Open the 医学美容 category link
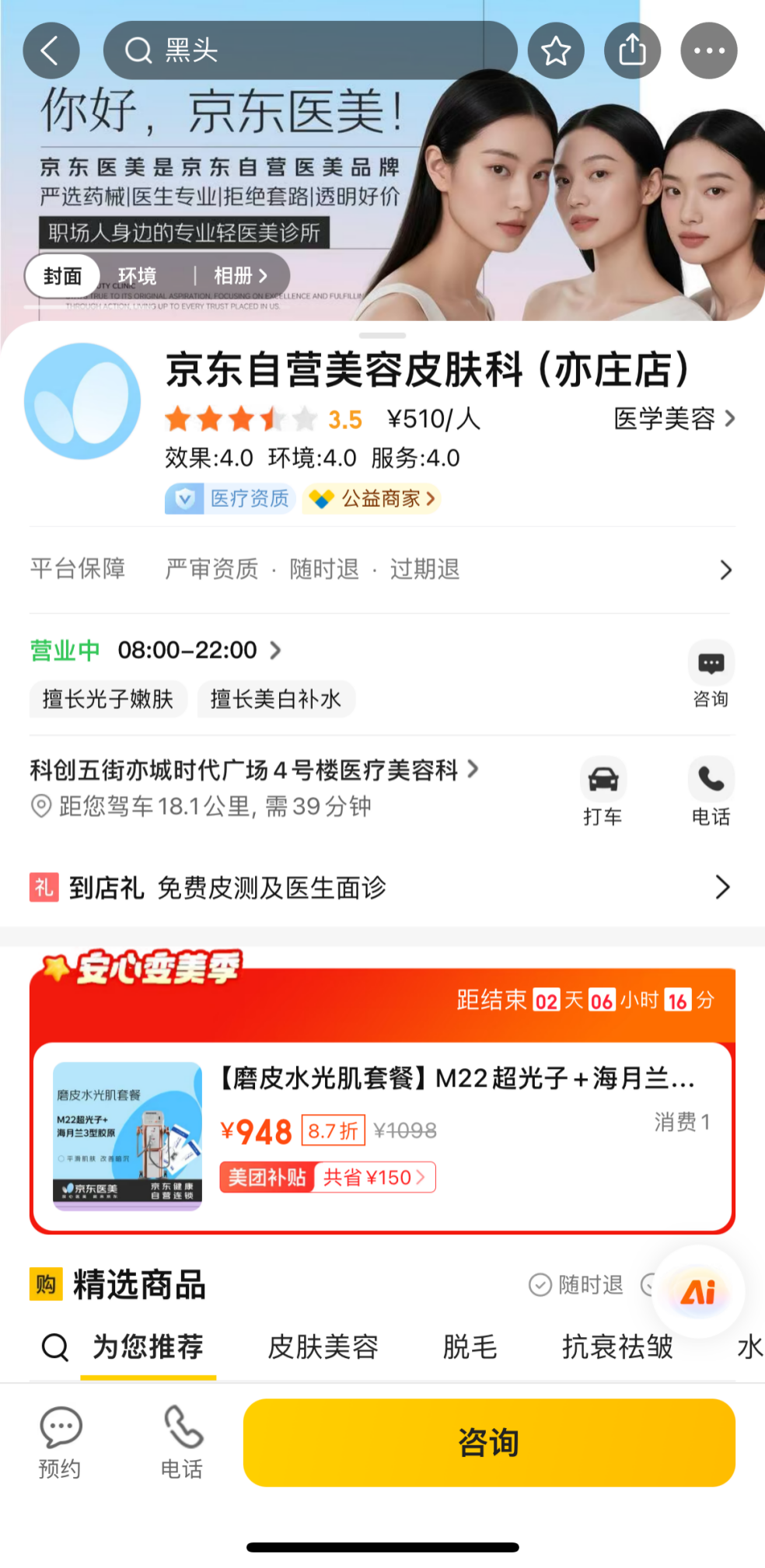765x1568 pixels. 673,419
